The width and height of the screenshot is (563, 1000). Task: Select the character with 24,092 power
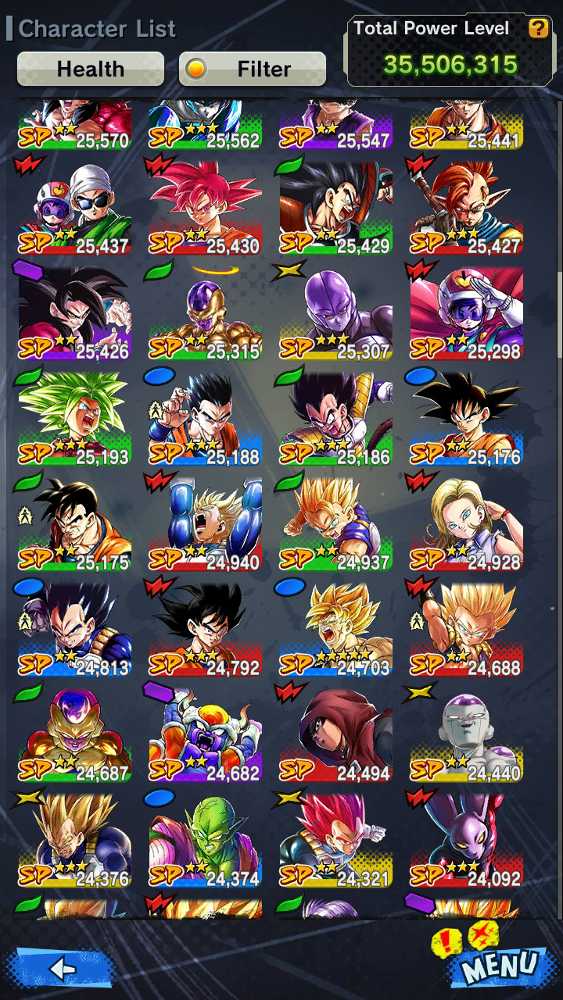tap(466, 841)
